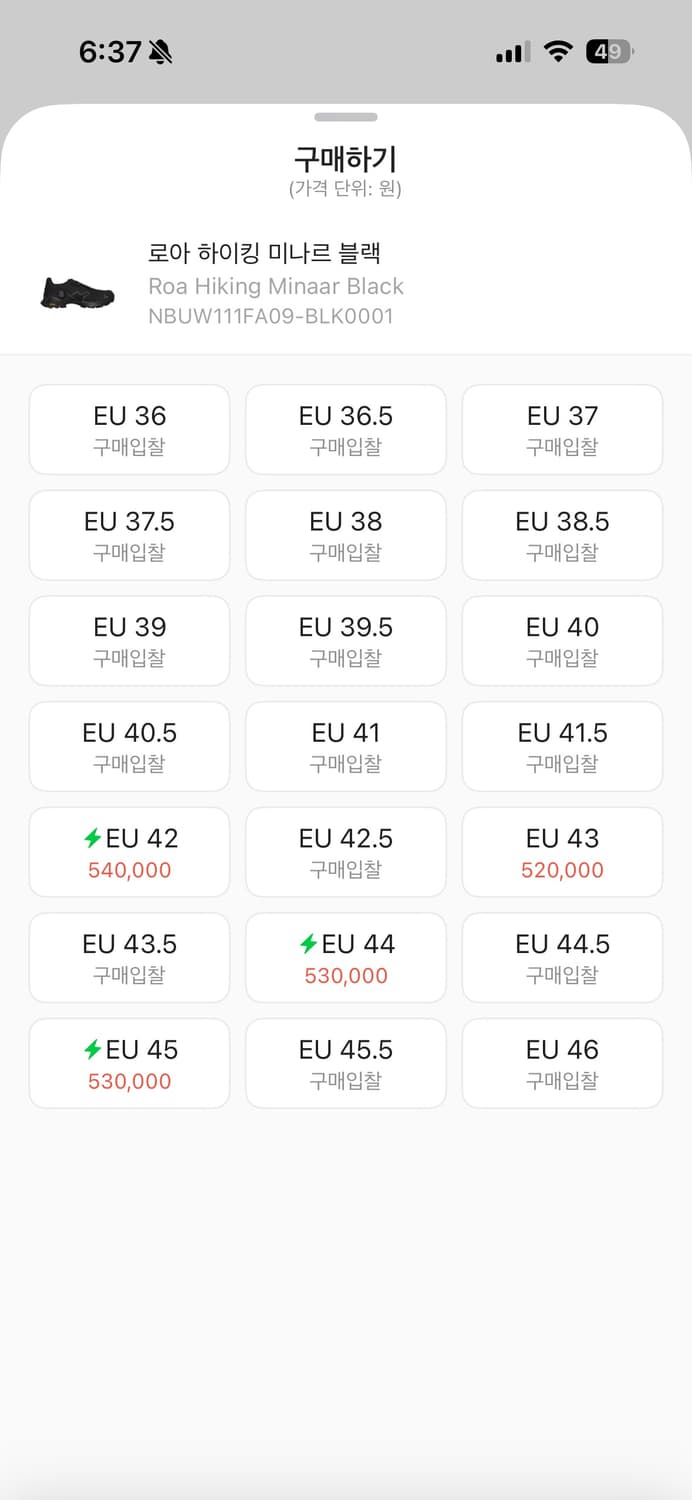Select size EU 42.5

click(x=346, y=852)
